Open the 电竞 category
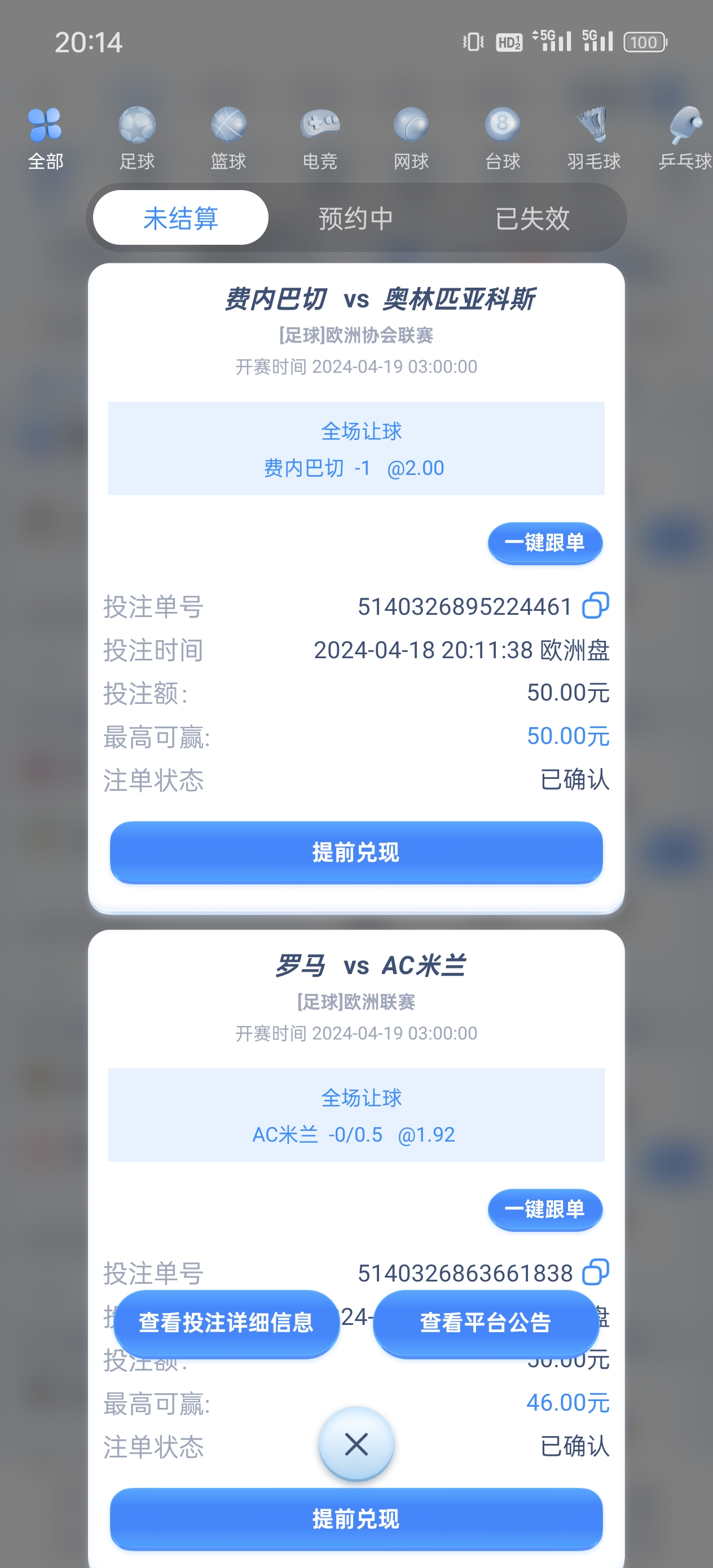 (320, 138)
